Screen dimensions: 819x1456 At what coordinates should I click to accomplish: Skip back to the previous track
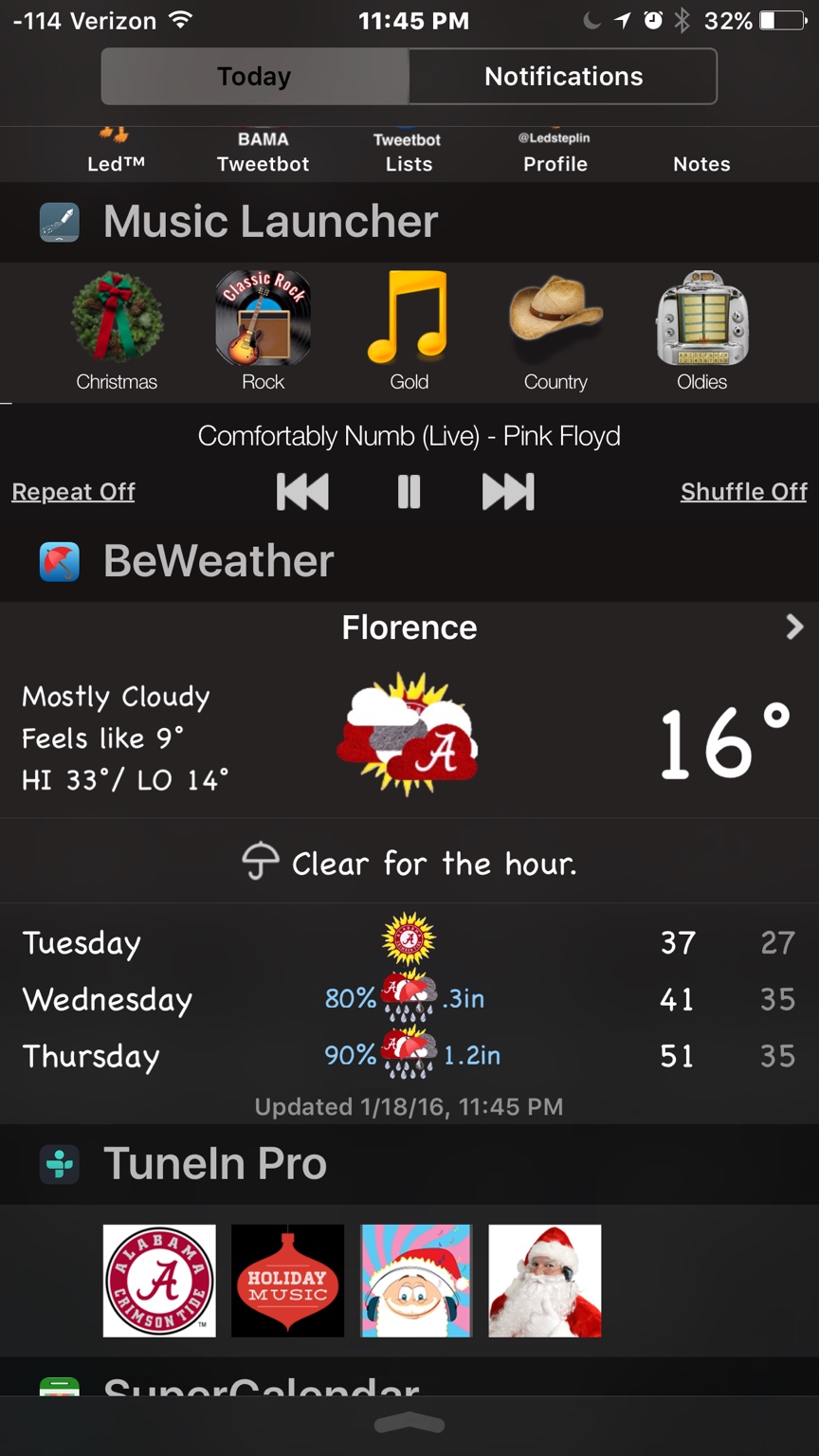[302, 492]
